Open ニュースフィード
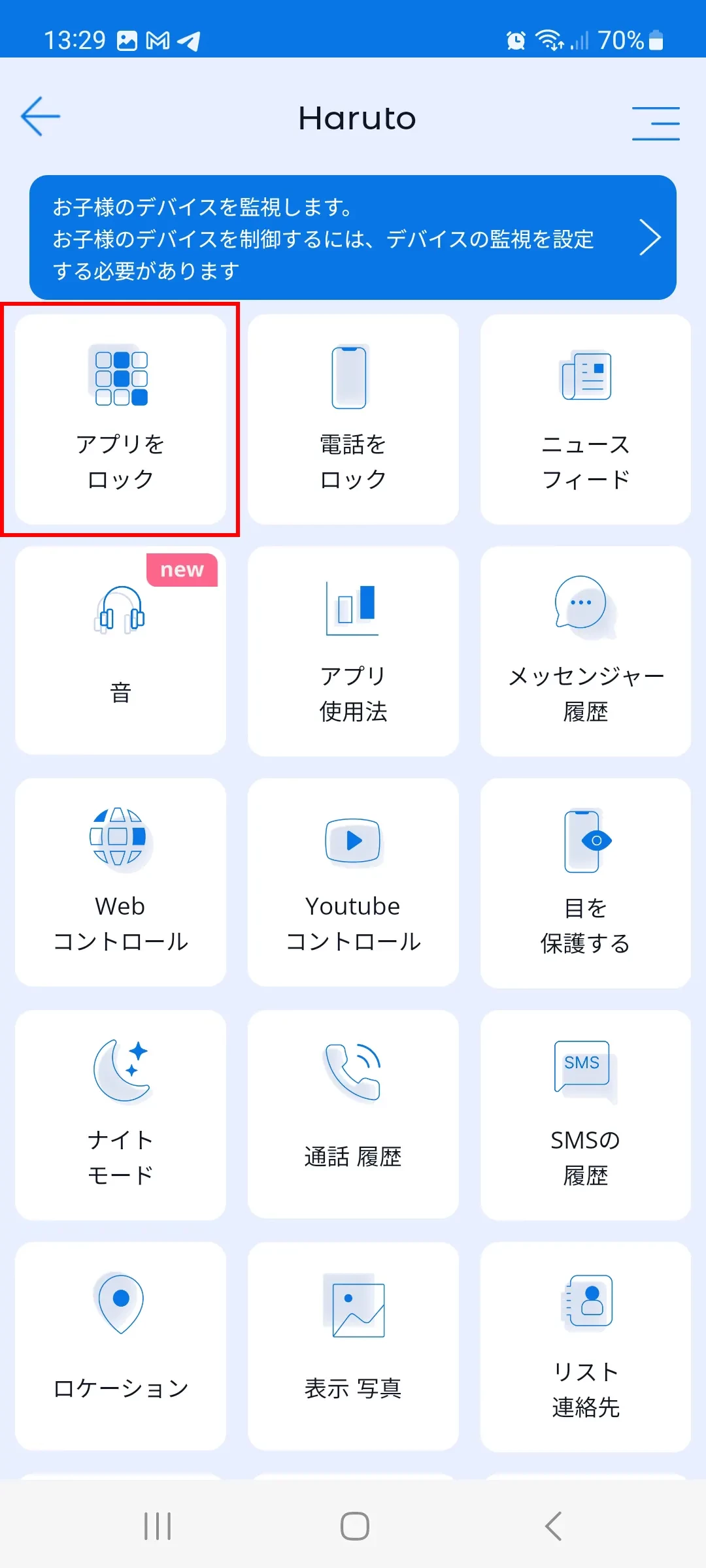706x1568 pixels. pyautogui.click(x=586, y=419)
